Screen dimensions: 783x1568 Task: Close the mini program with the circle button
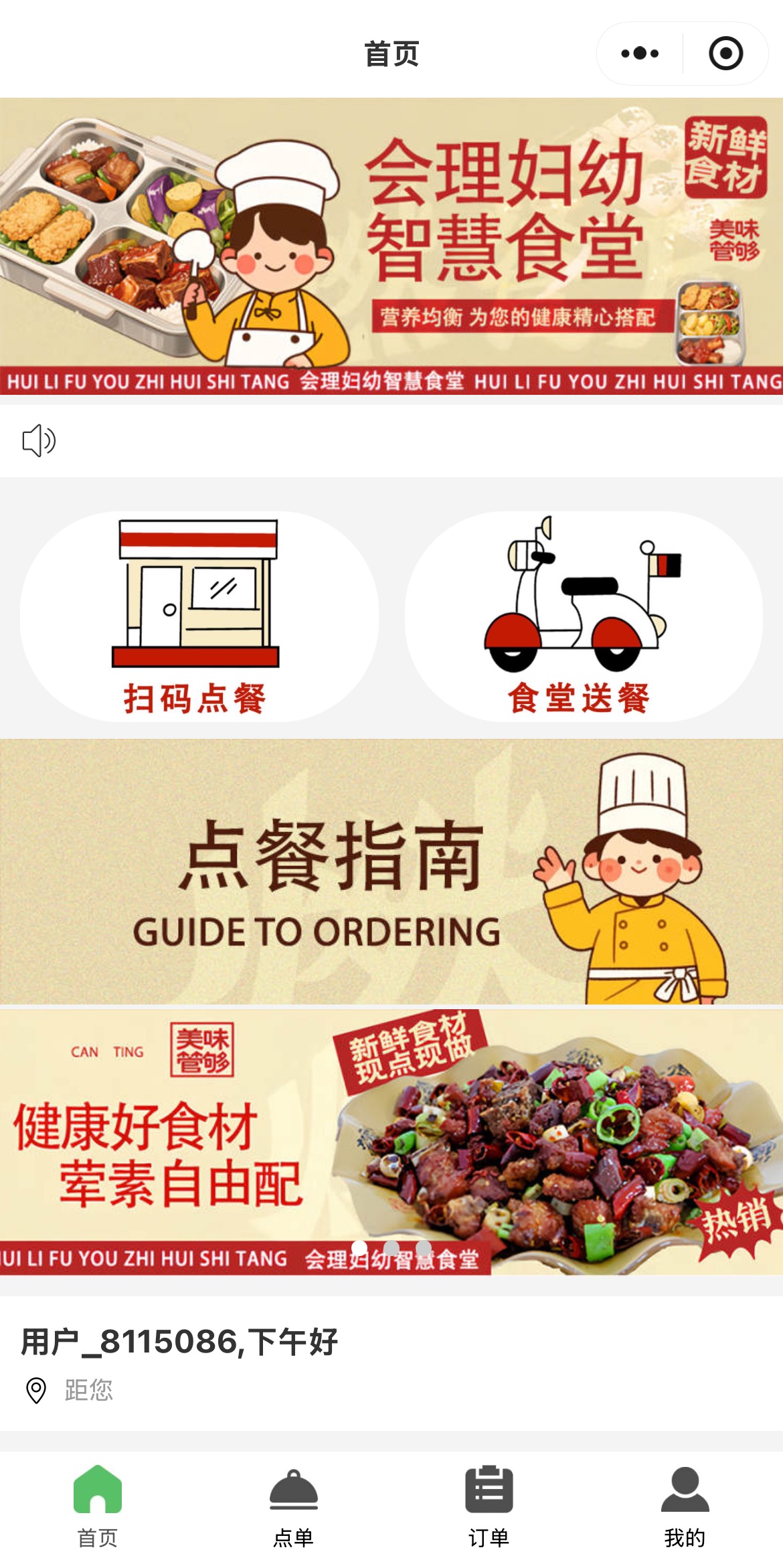click(x=725, y=54)
